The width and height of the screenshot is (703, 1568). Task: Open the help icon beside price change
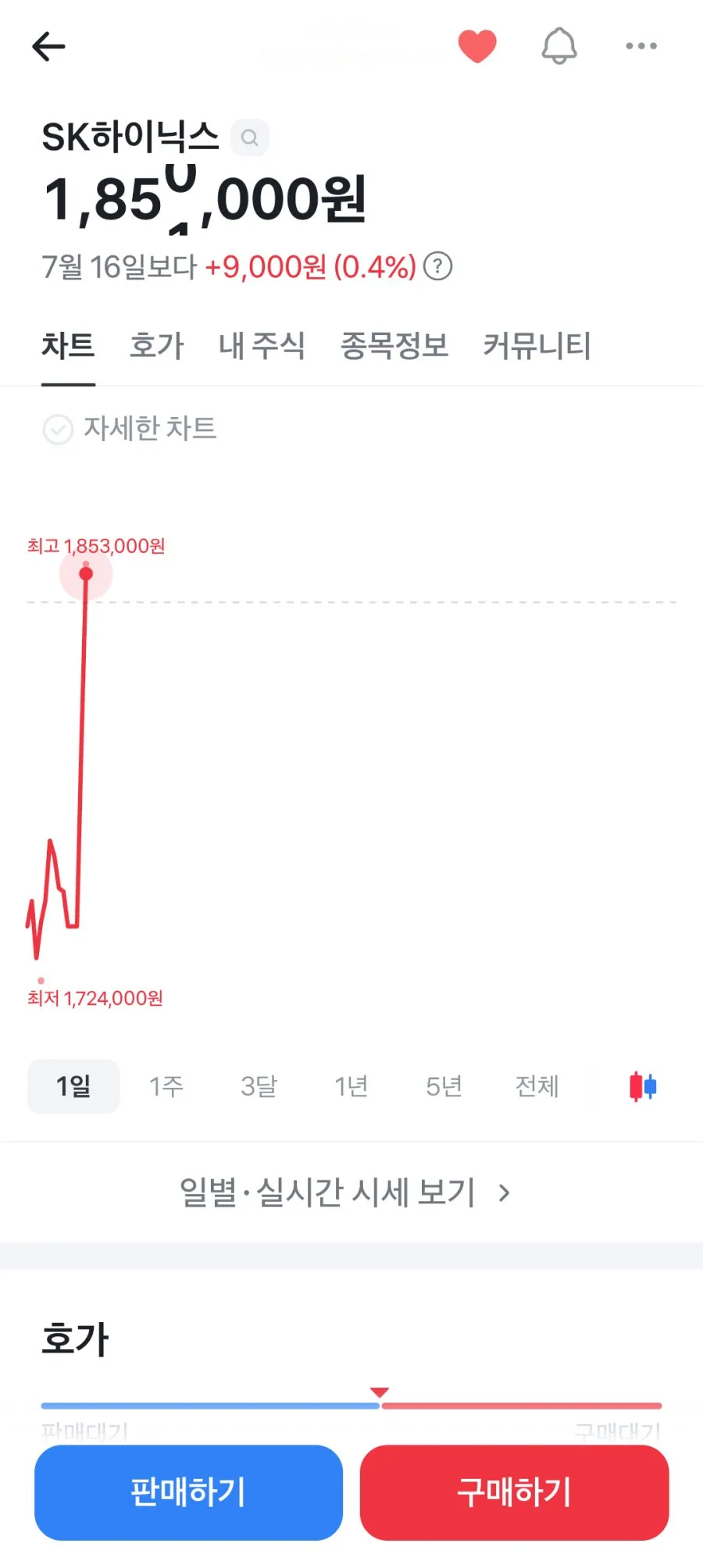438,266
